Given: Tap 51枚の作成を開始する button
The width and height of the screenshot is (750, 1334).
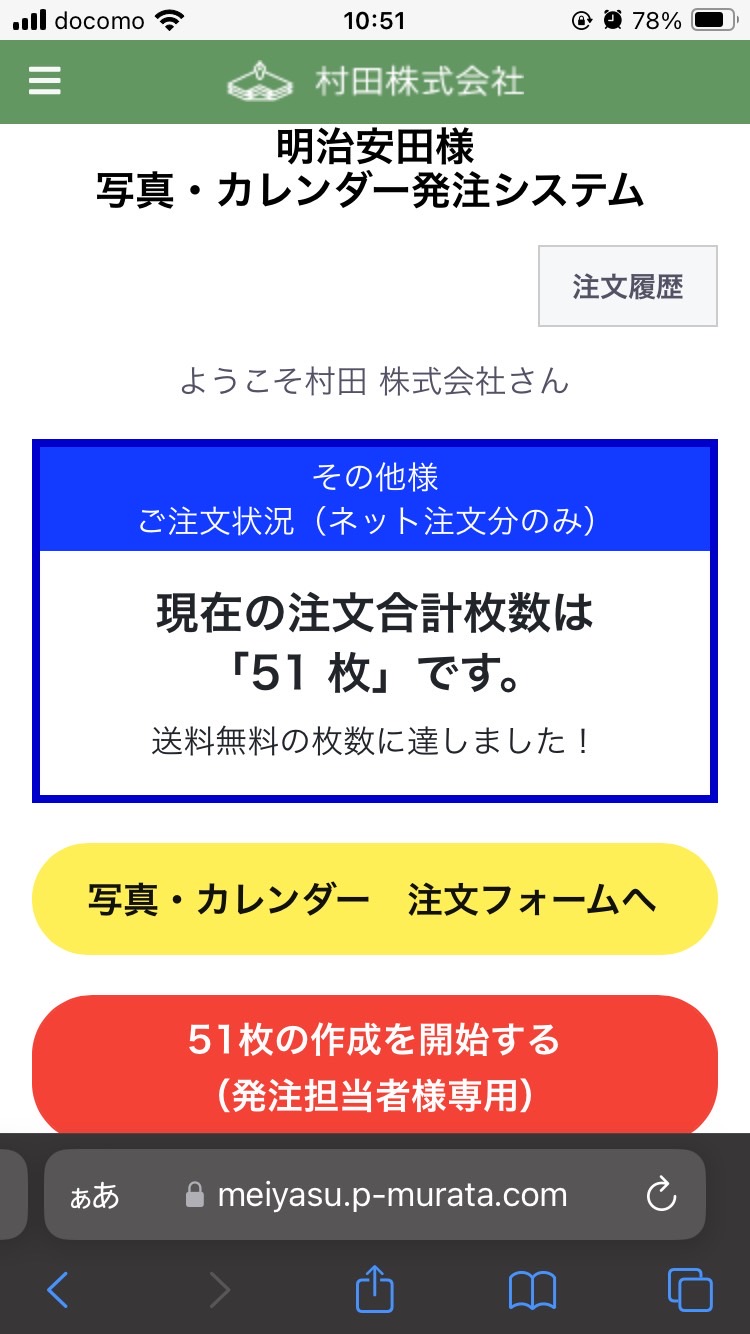Looking at the screenshot, I should [375, 1066].
